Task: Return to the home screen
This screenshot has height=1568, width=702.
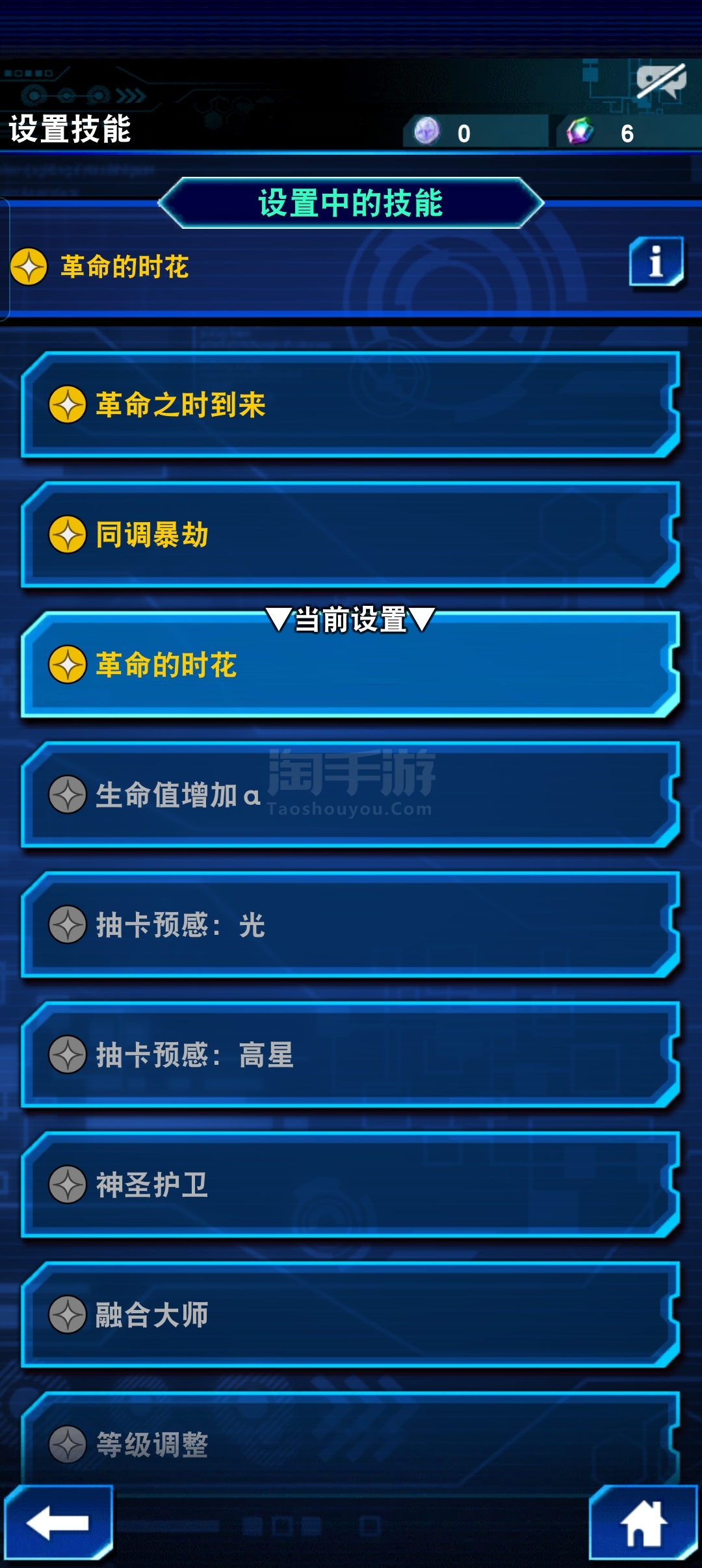Action: coord(643,1522)
